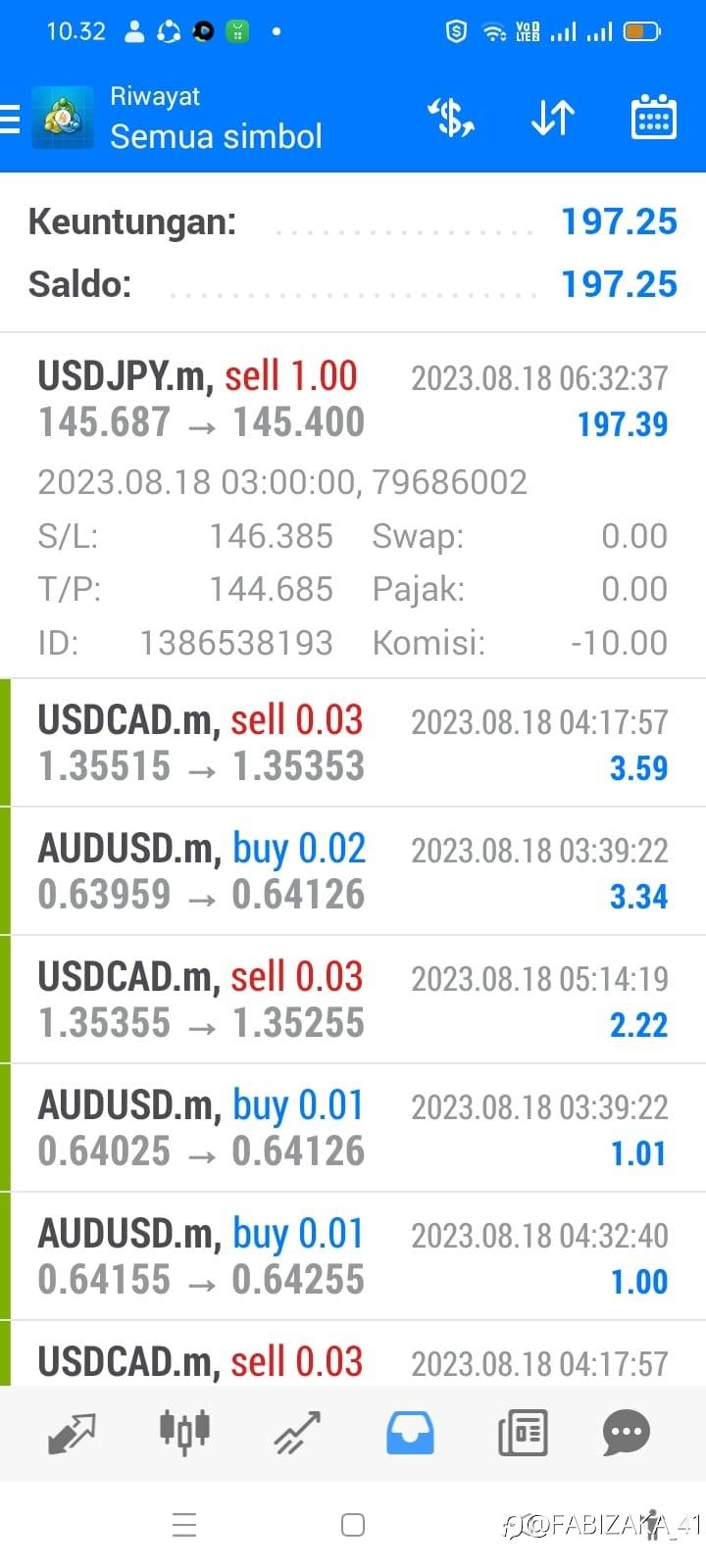Choose a date range with the calendar icon

click(653, 119)
